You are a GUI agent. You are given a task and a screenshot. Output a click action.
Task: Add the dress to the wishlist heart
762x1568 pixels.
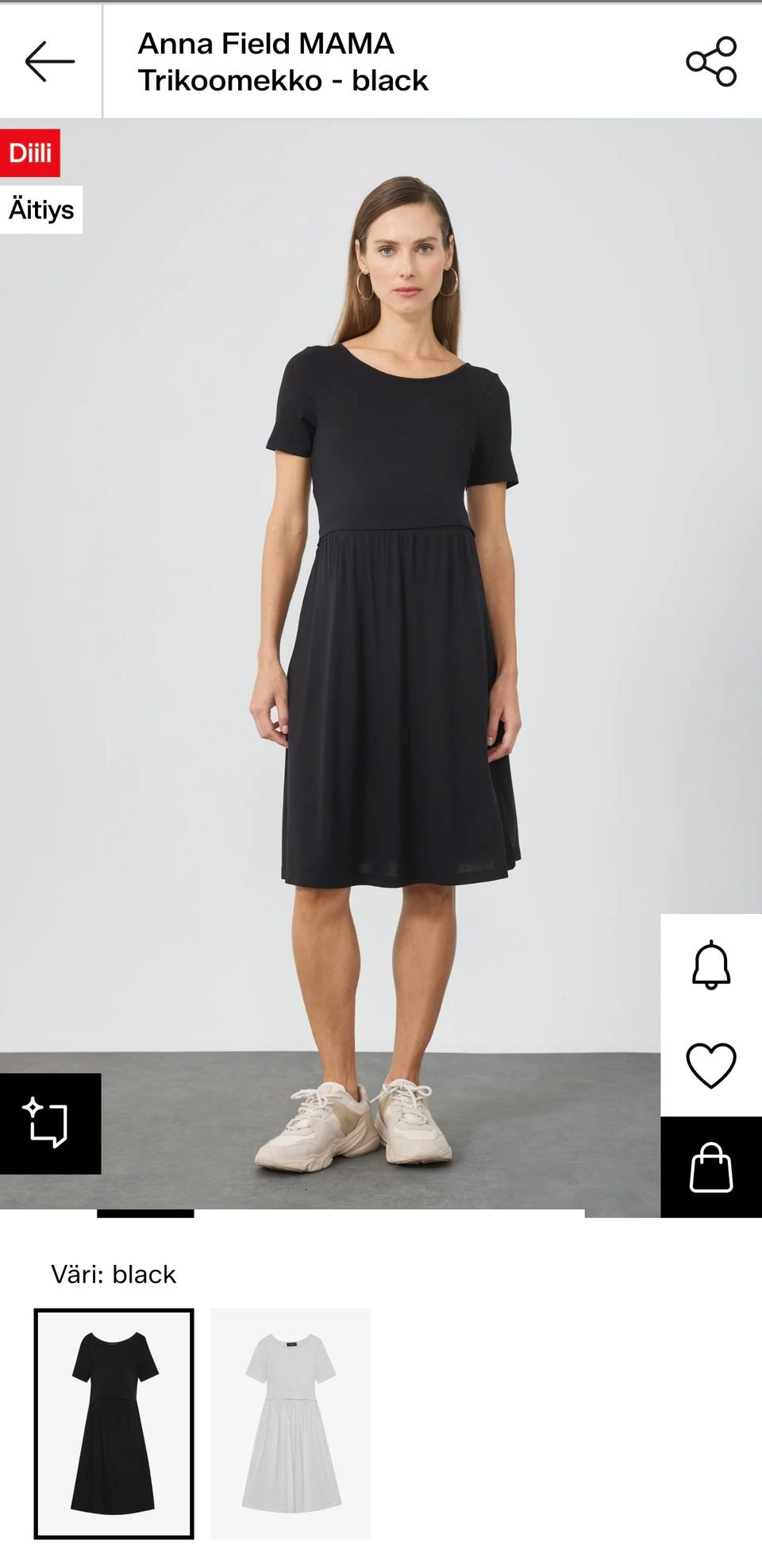pyautogui.click(x=711, y=1065)
